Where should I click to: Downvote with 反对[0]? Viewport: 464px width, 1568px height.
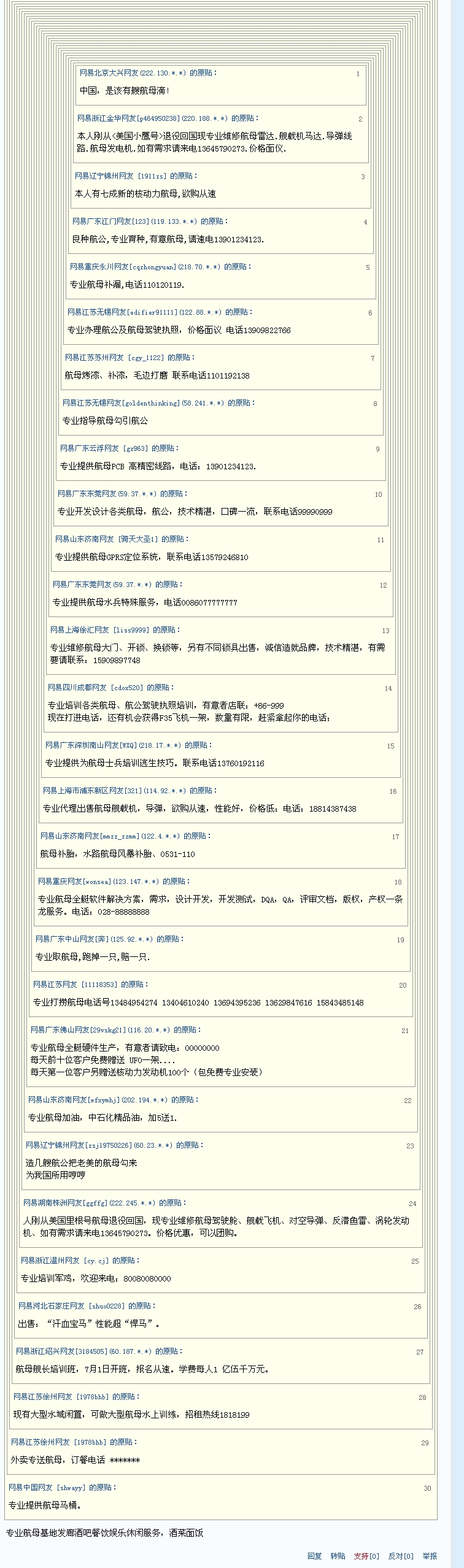click(401, 1556)
